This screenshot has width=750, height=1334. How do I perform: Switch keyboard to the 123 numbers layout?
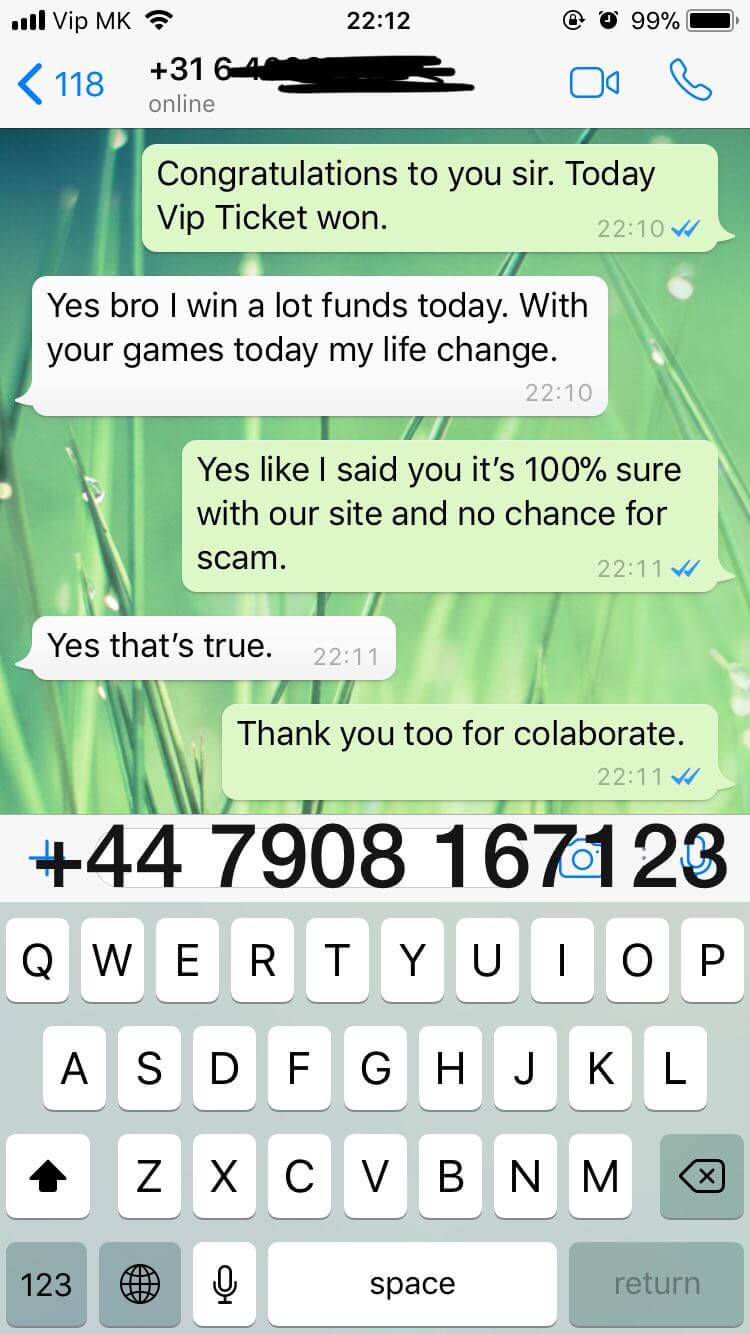[x=47, y=1284]
